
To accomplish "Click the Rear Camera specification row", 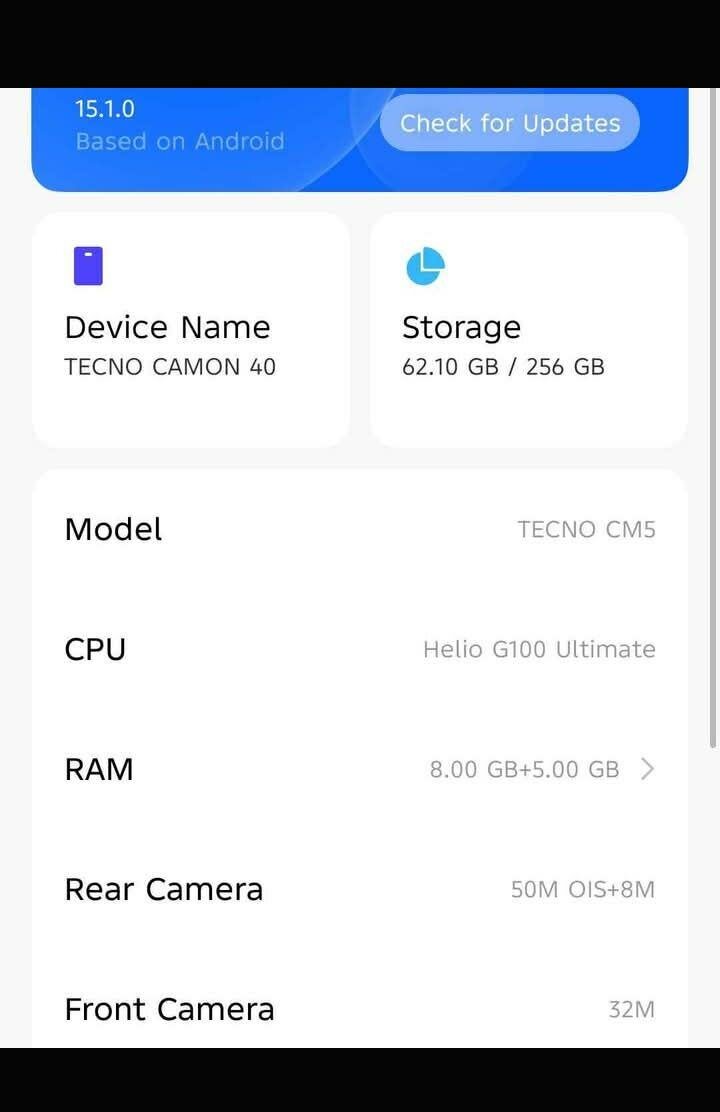I will point(360,889).
